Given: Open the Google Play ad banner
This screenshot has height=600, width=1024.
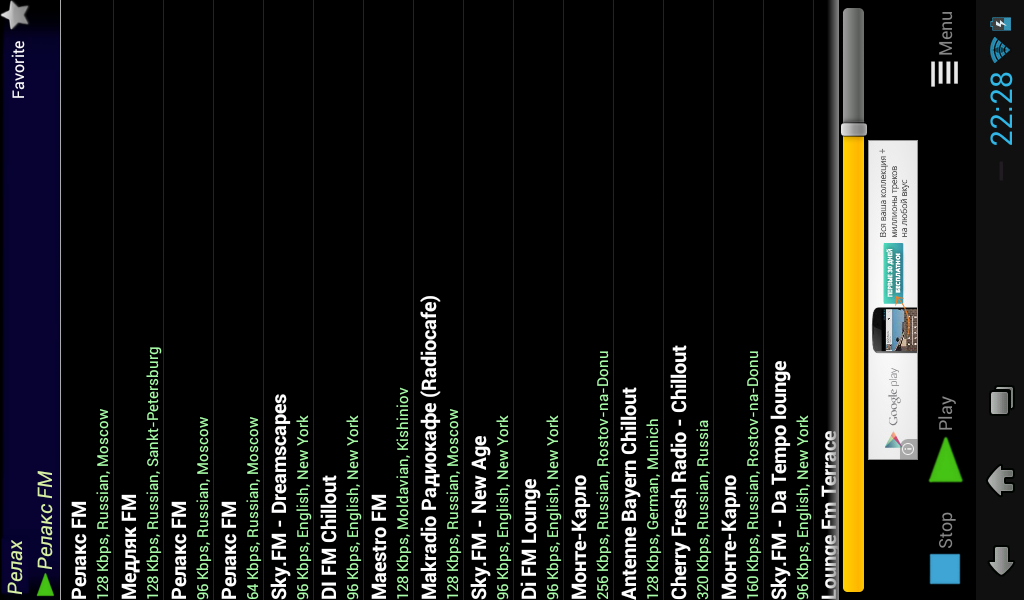Looking at the screenshot, I should click(x=893, y=300).
